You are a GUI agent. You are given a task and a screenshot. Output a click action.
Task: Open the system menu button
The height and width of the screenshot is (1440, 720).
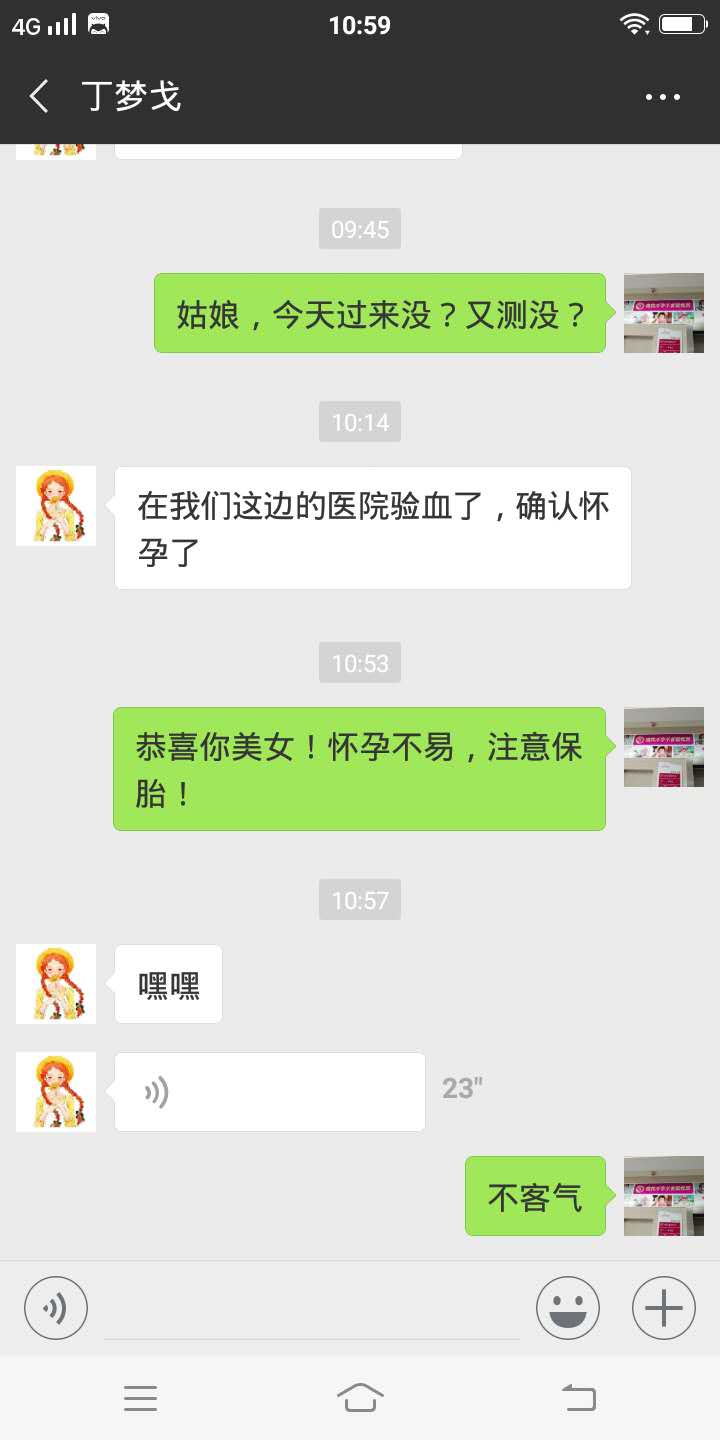pyautogui.click(x=141, y=1398)
